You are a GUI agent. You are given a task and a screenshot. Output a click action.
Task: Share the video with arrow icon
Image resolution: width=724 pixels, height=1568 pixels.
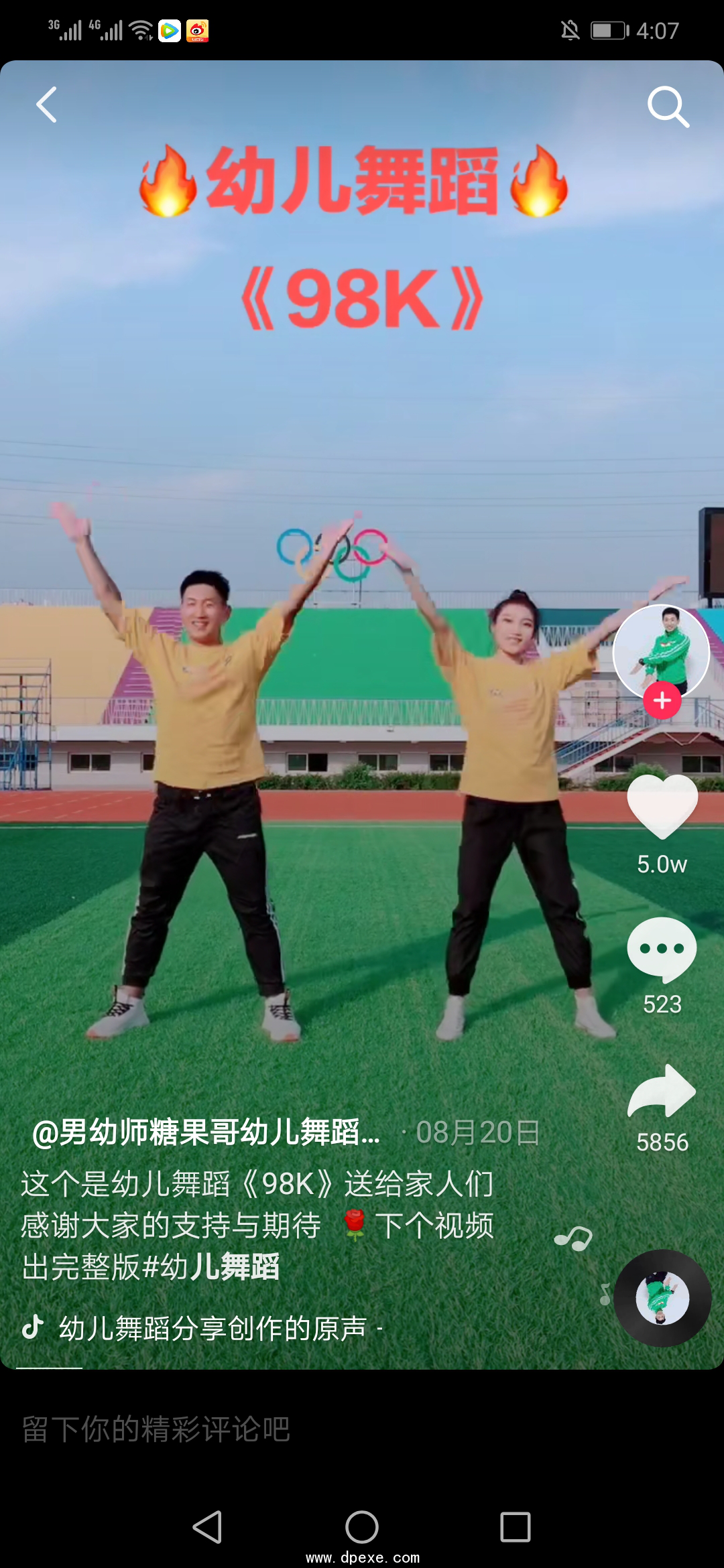pos(662,1092)
